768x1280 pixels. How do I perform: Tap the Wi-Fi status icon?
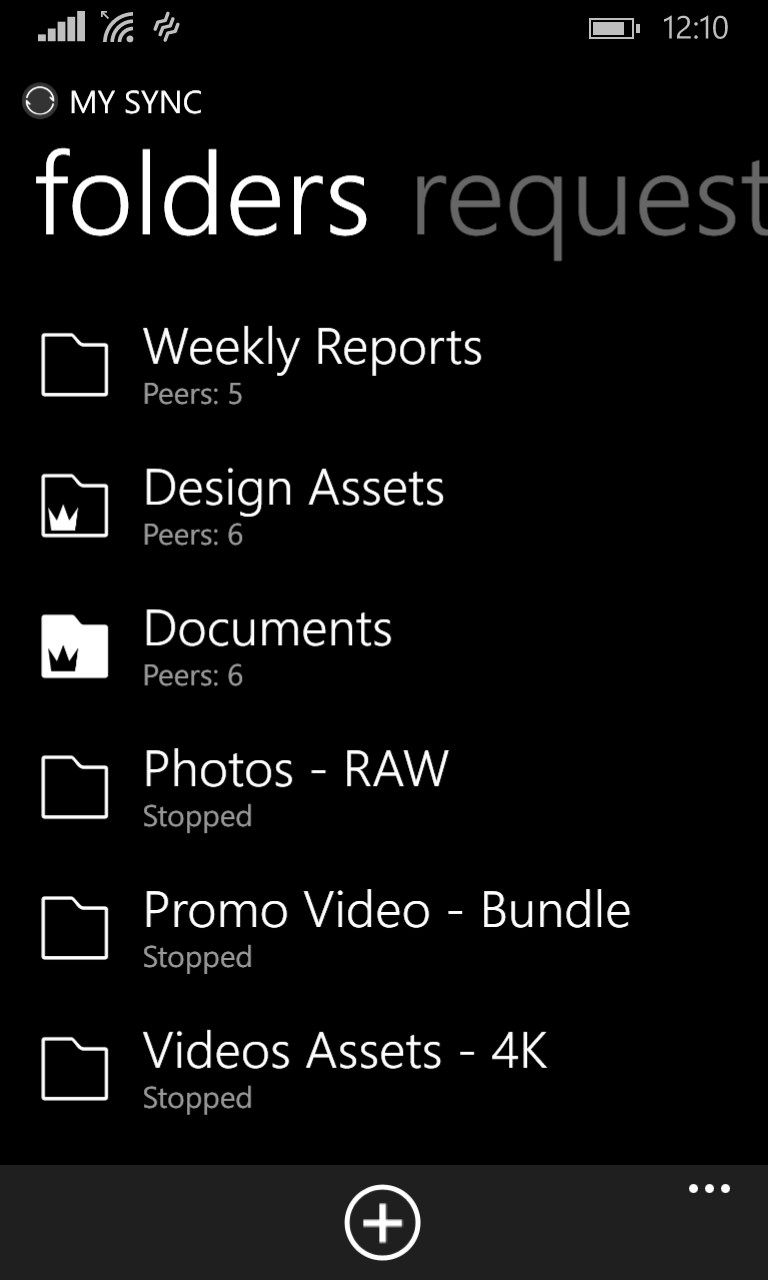coord(117,27)
